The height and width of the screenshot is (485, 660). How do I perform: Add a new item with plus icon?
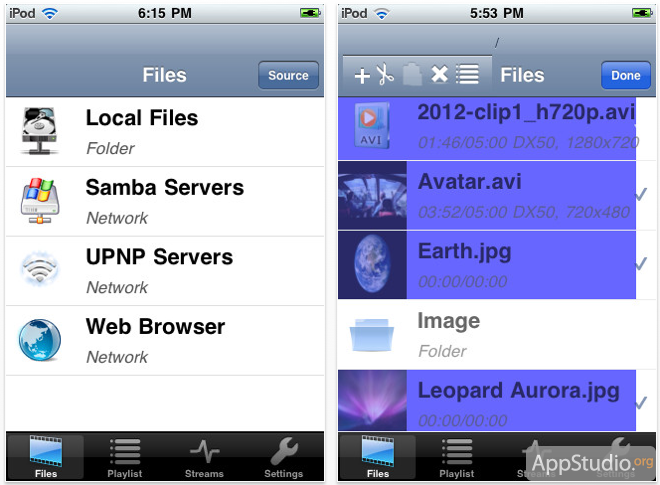362,75
